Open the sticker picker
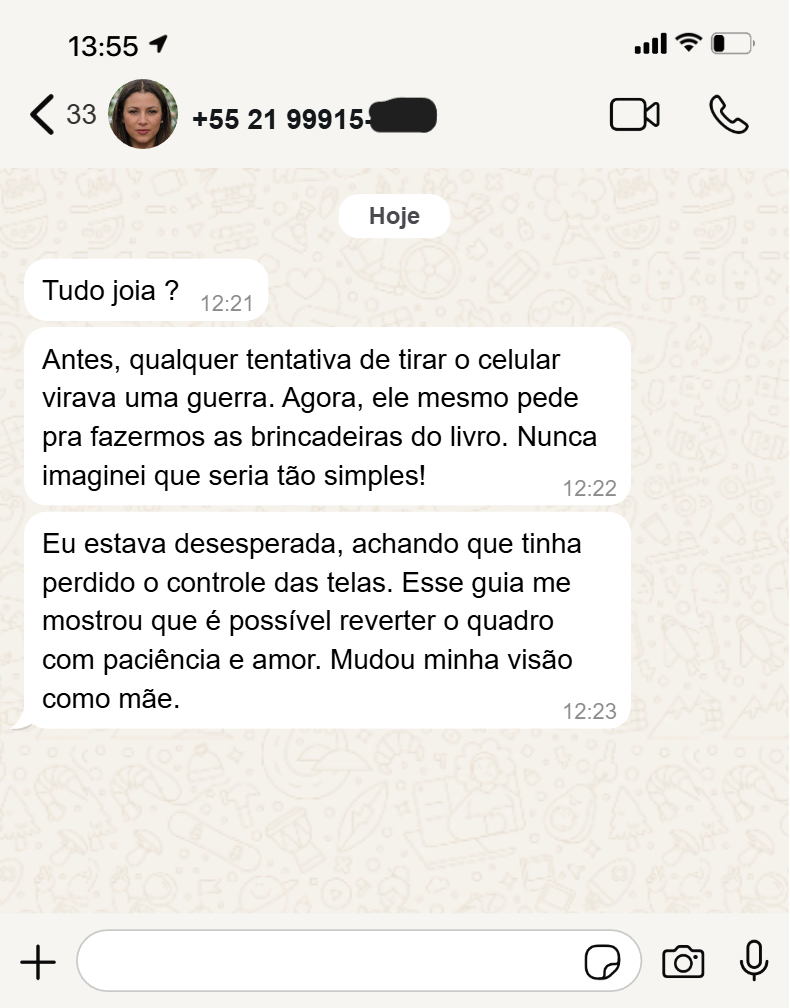Viewport: 790px width, 1008px height. [601, 962]
